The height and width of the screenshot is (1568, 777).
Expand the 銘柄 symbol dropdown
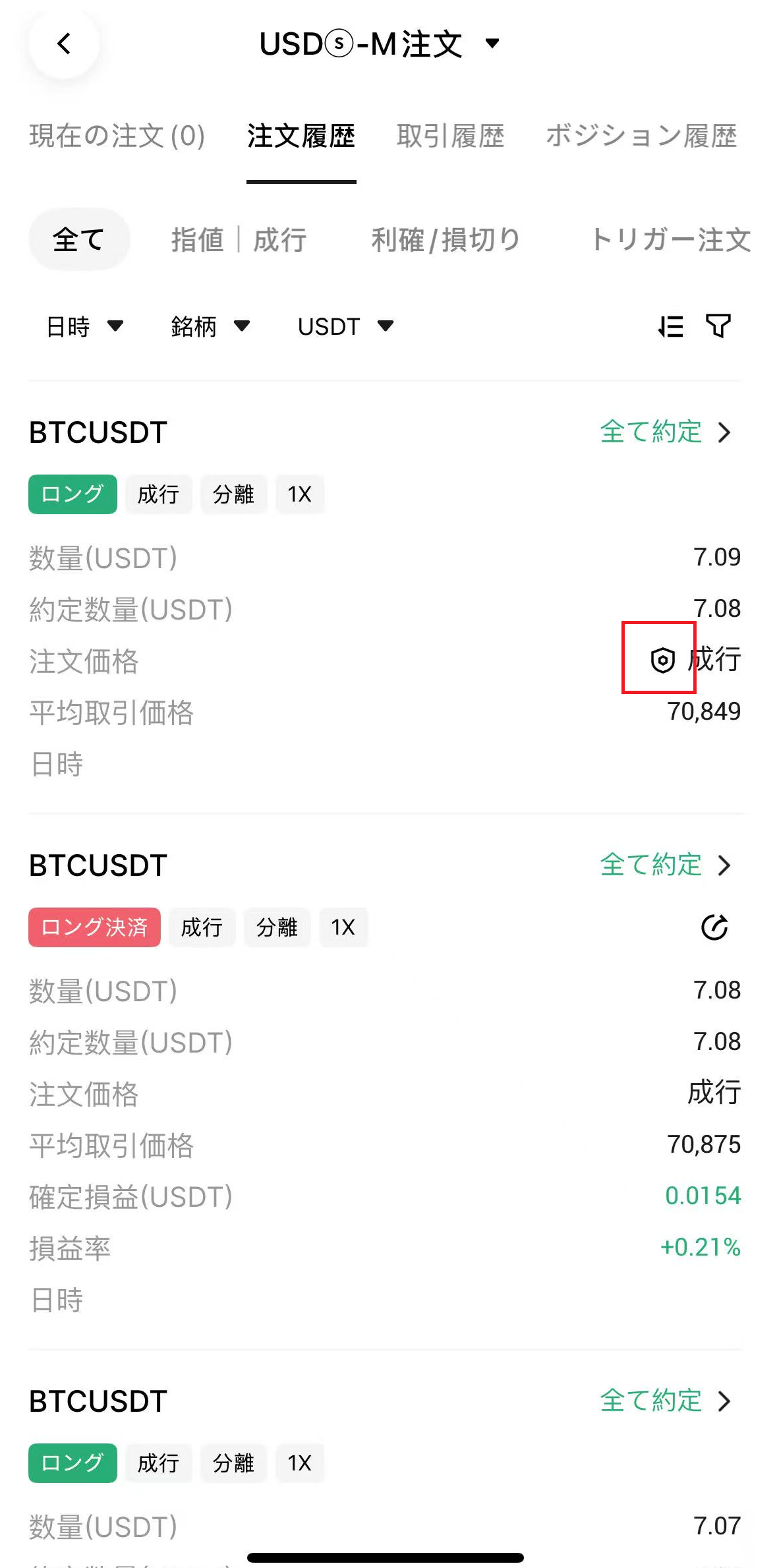click(210, 326)
